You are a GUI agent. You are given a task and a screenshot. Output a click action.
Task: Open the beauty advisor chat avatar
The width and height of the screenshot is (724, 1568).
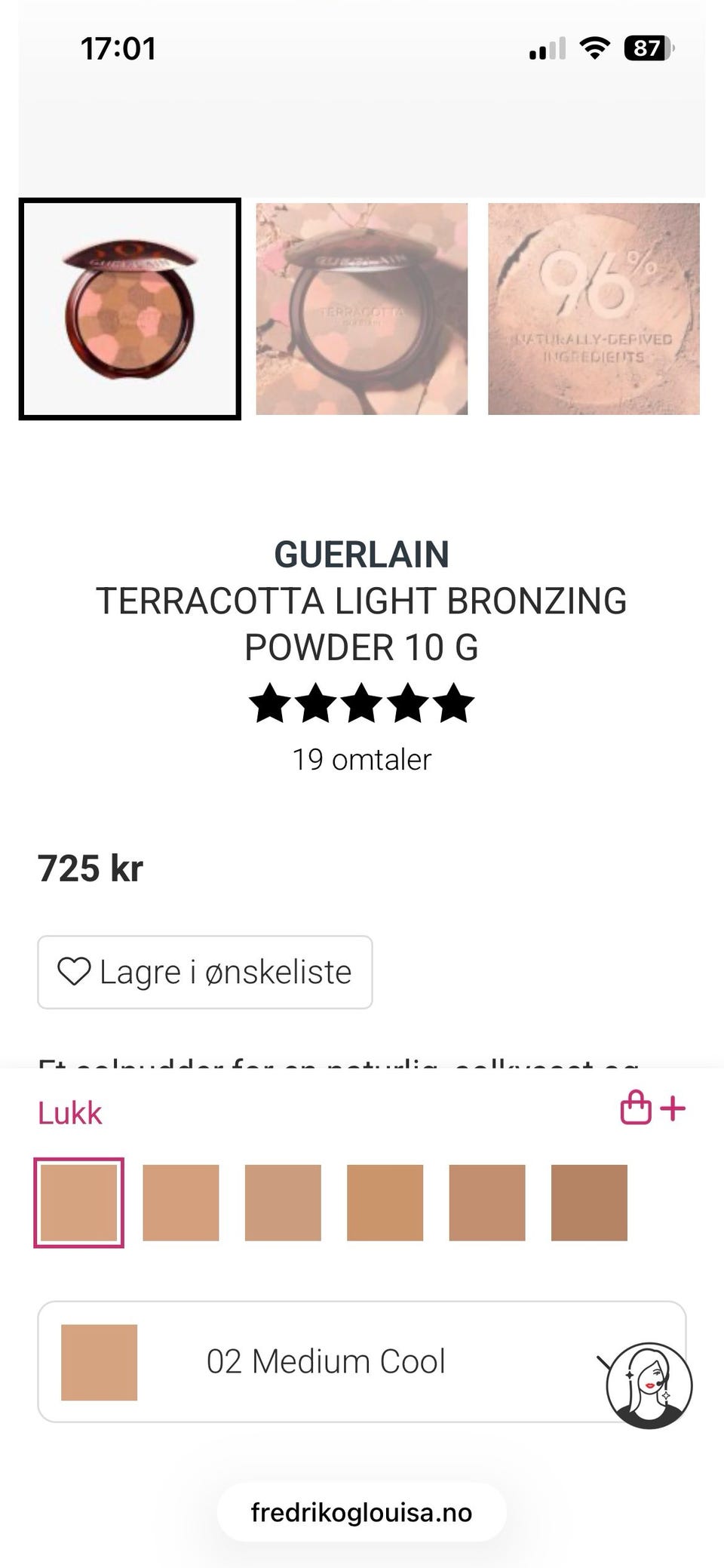pos(649,1385)
